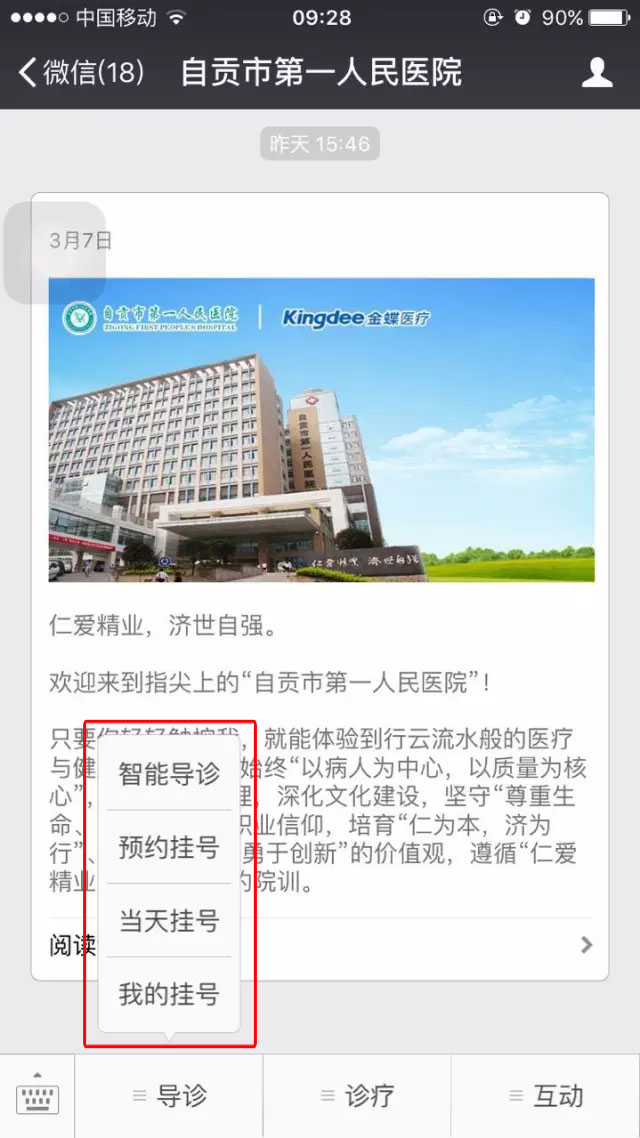
Task: Tap the 导诊 bottom menu
Action: [169, 1096]
